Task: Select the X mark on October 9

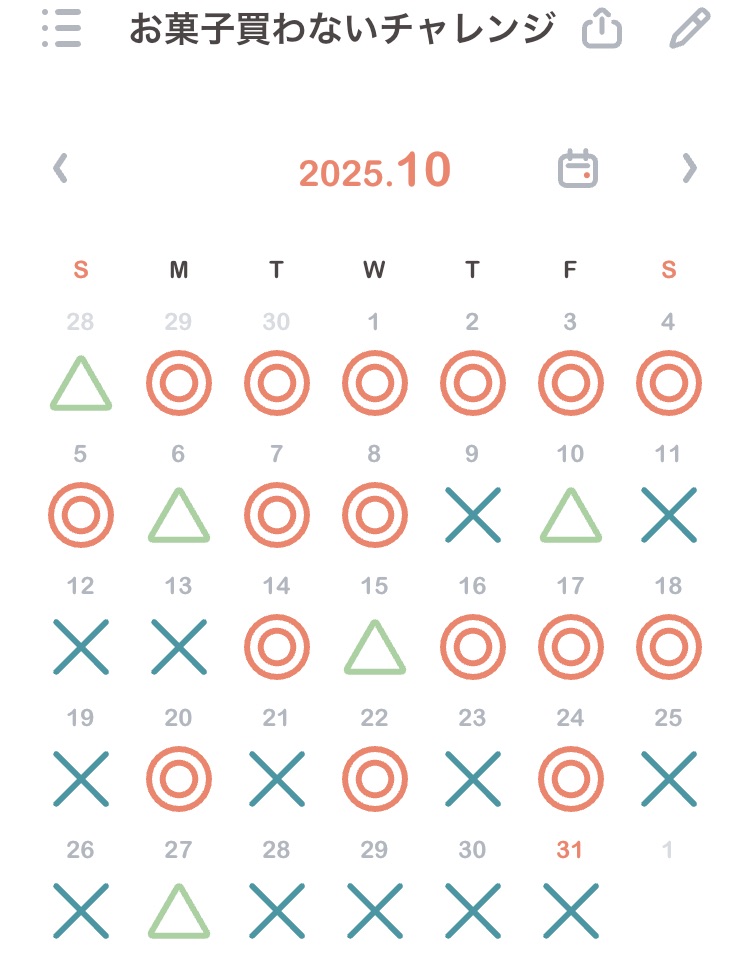Action: coord(473,516)
